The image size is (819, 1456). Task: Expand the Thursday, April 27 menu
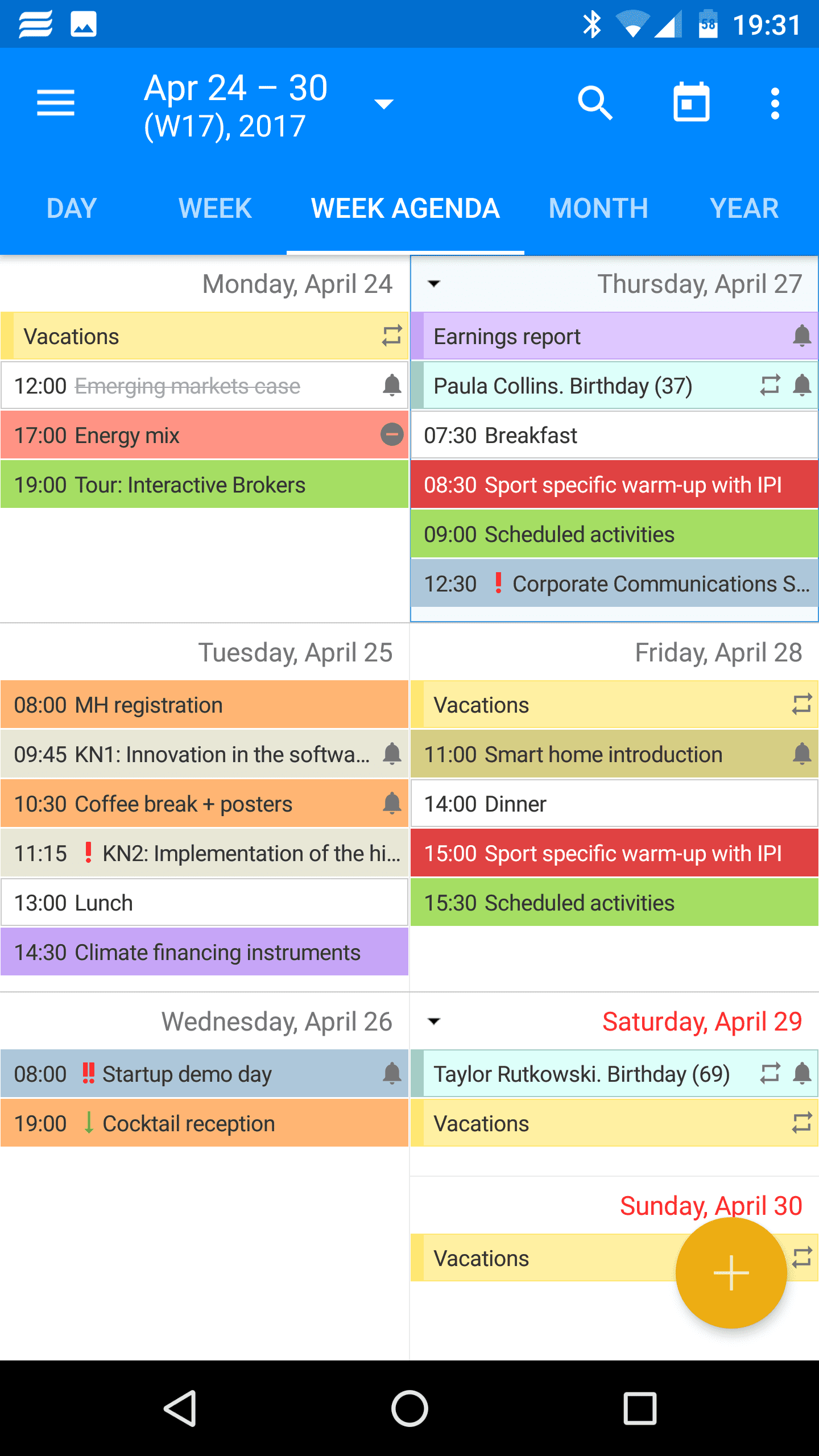click(x=434, y=284)
